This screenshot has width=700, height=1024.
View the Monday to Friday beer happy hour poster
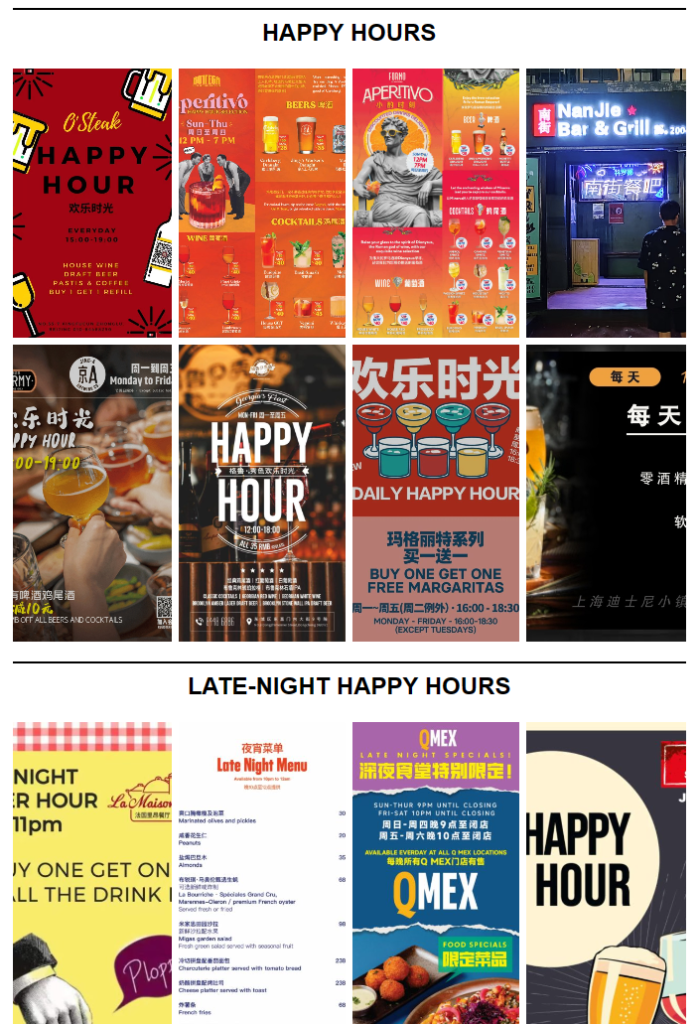[x=92, y=493]
